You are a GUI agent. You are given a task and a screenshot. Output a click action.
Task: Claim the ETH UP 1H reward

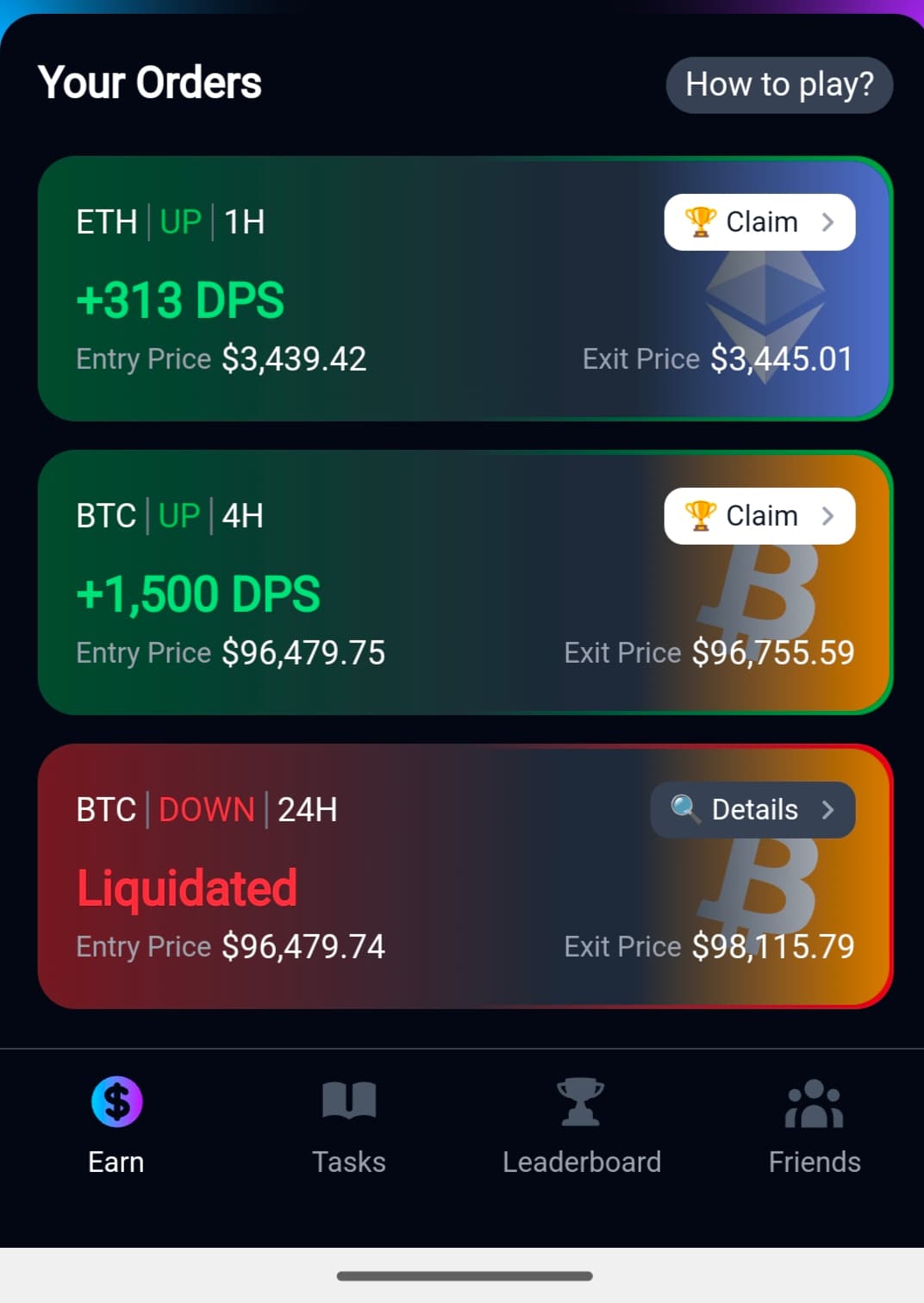click(759, 222)
